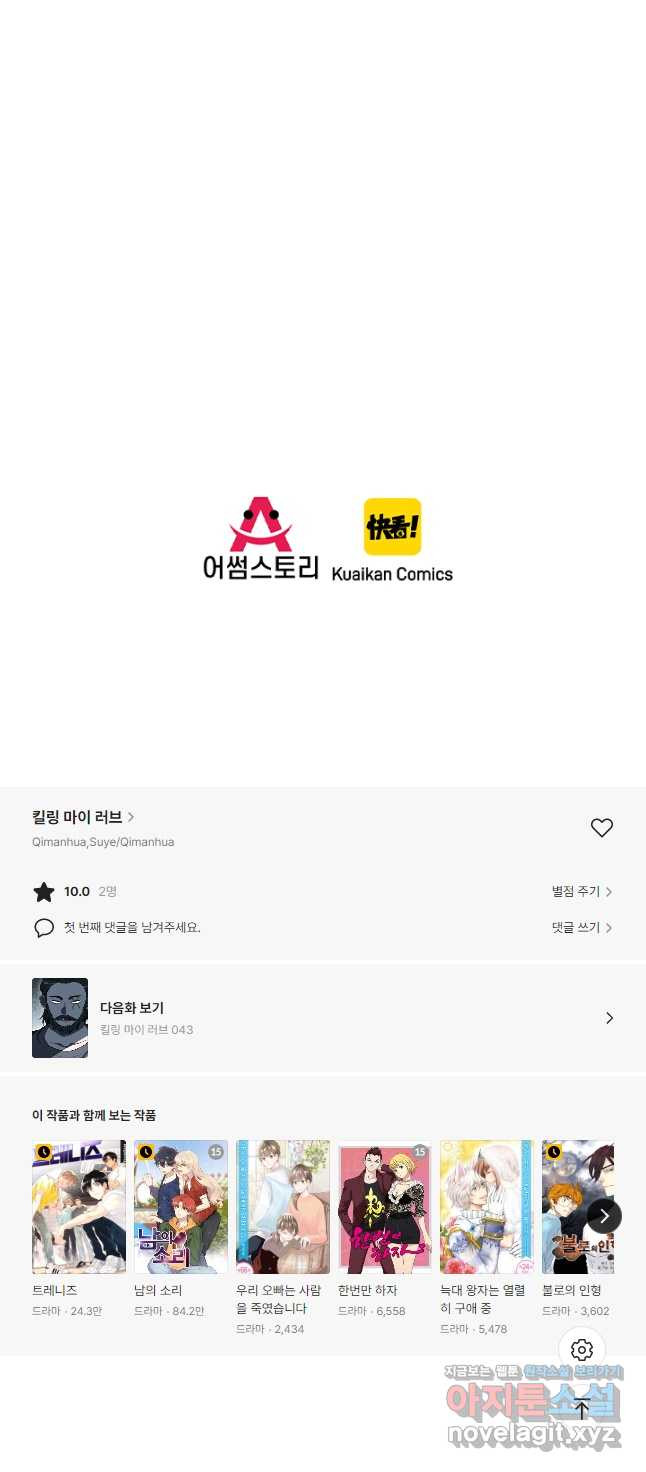
Task: Open viewer settings gear
Action: click(x=582, y=1350)
